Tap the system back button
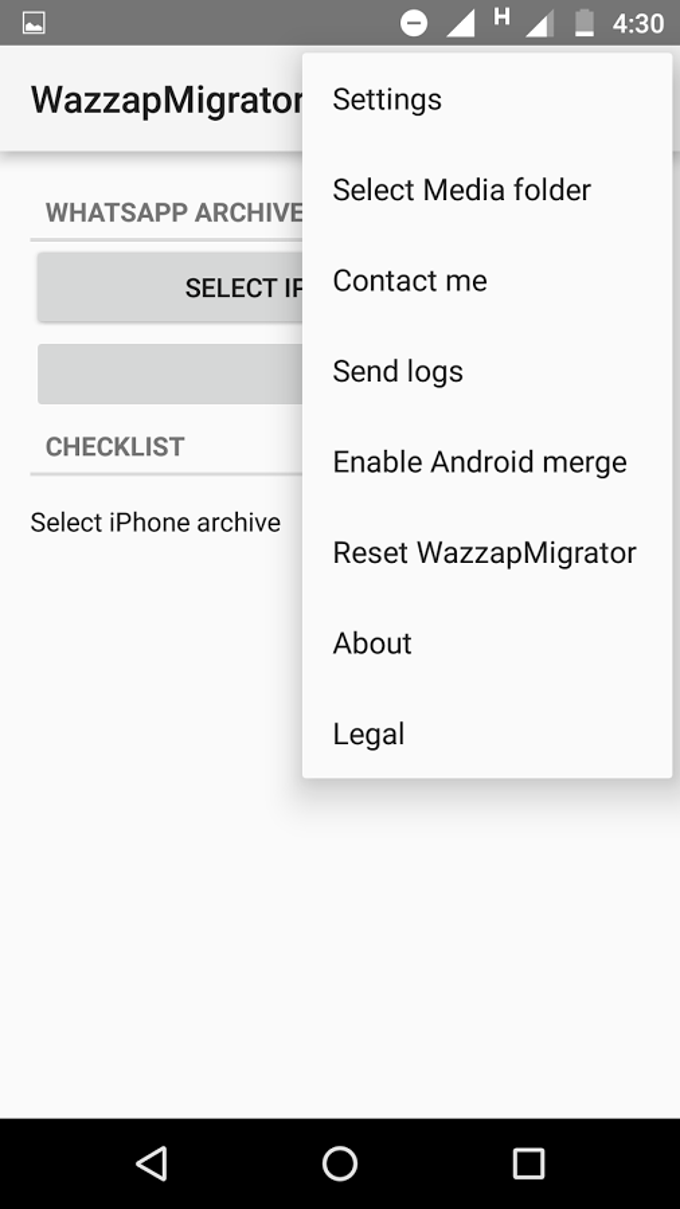Viewport: 680px width, 1209px height. click(151, 1163)
